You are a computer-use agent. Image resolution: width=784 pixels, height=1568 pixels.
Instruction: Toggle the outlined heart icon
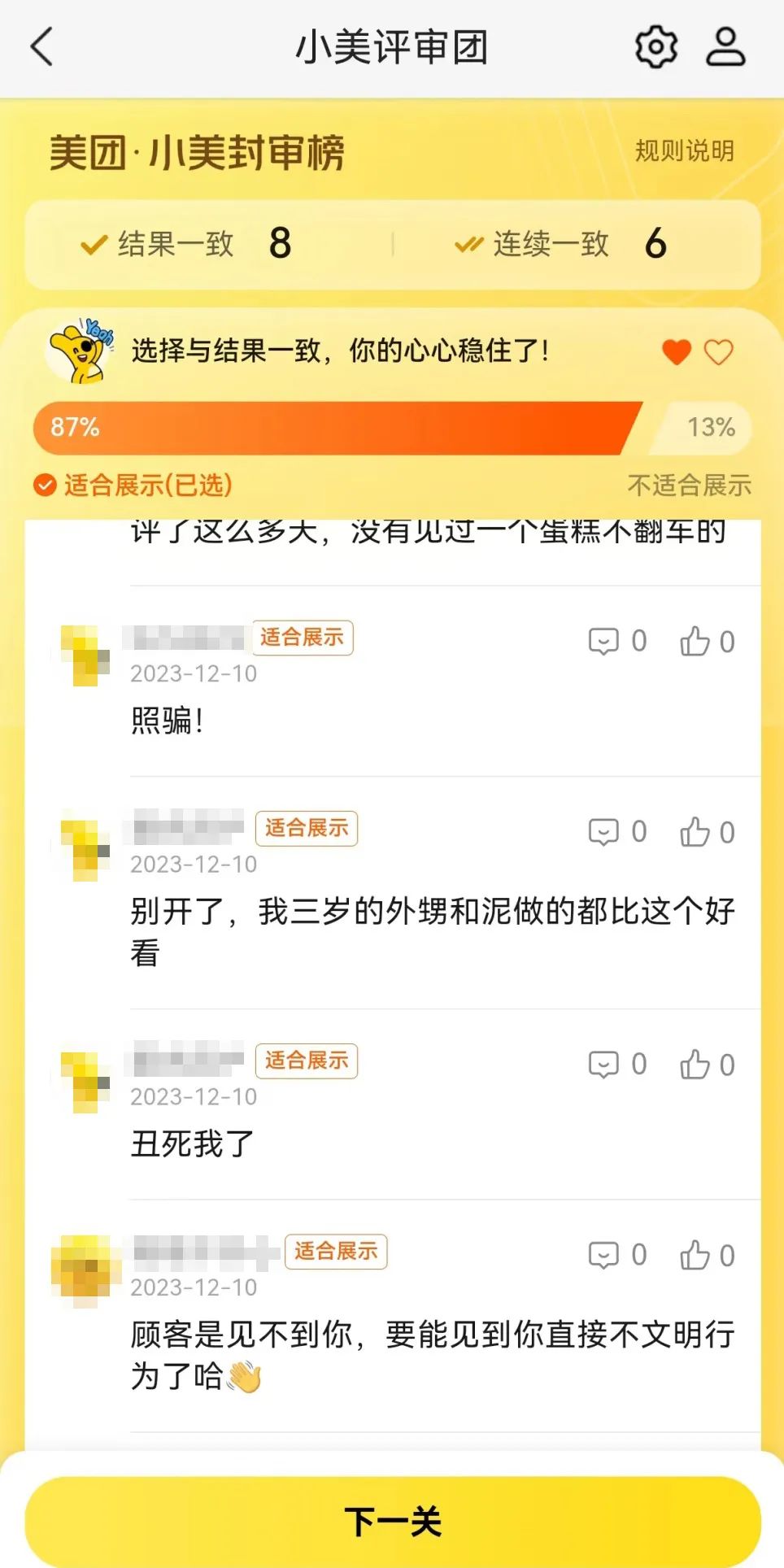point(719,351)
